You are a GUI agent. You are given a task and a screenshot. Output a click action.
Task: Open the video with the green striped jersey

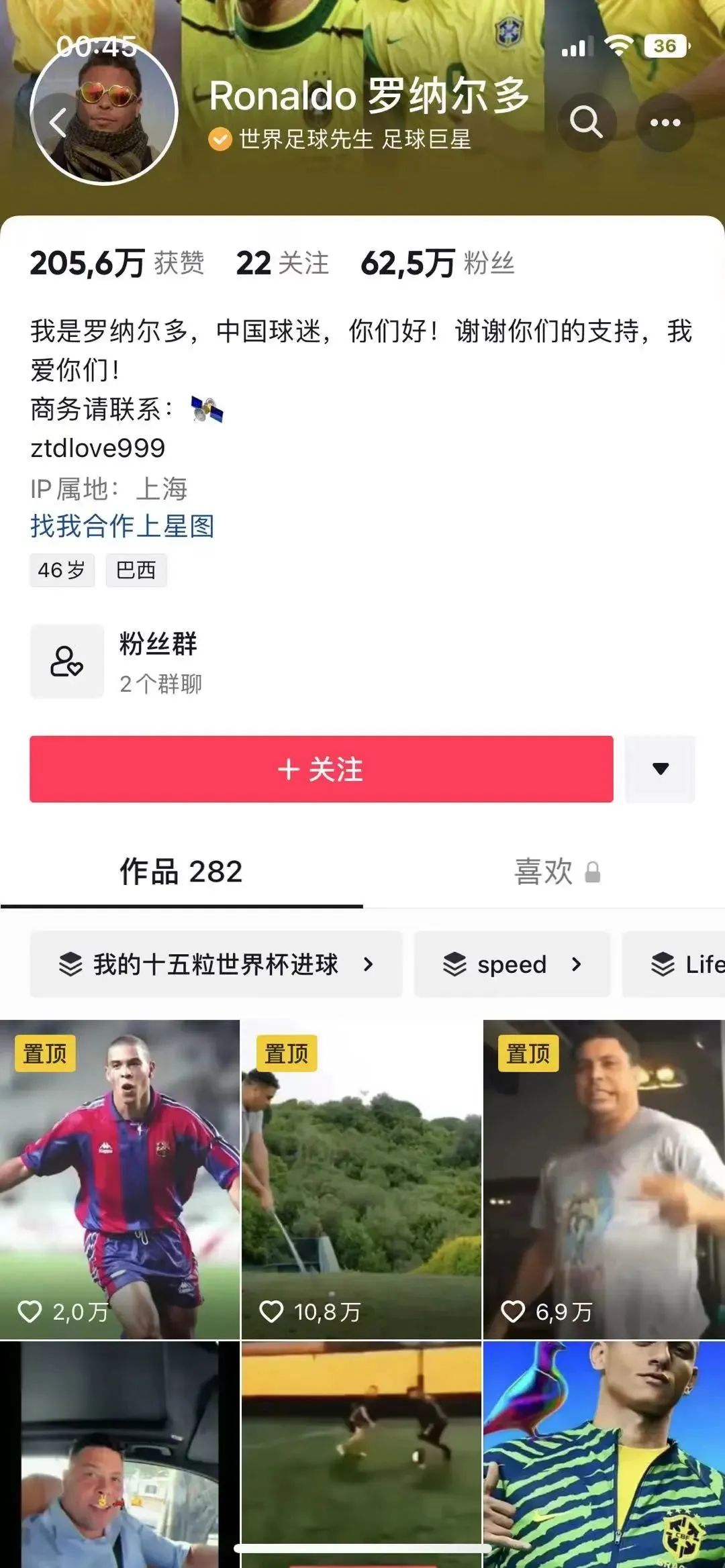coord(604,1455)
